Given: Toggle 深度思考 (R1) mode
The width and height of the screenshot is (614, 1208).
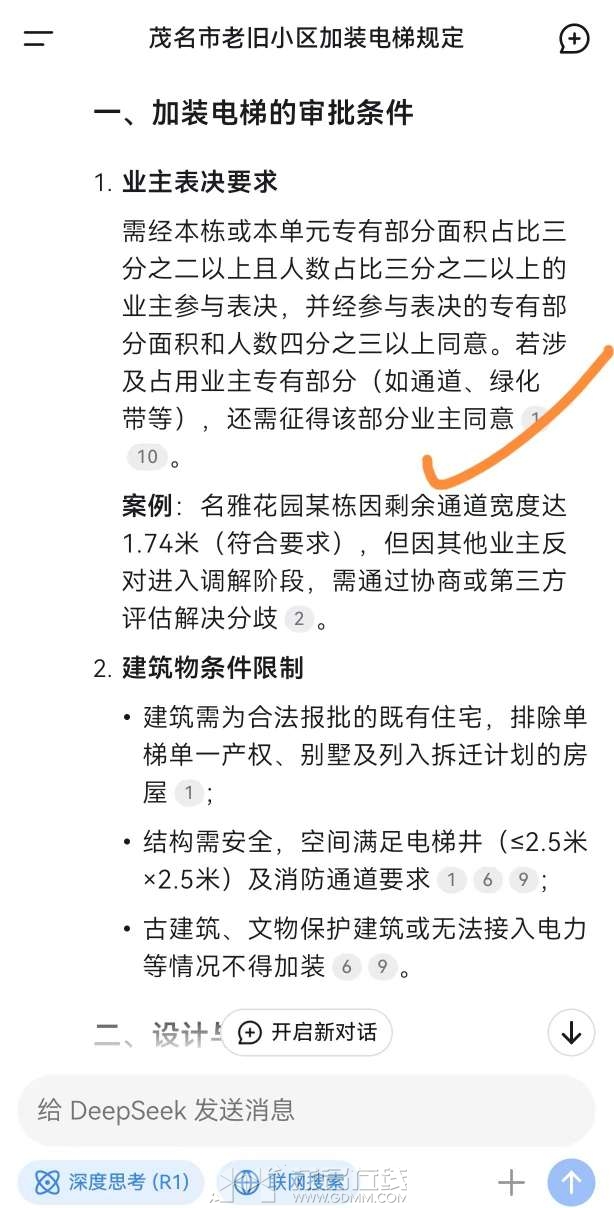Looking at the screenshot, I should tap(111, 1182).
